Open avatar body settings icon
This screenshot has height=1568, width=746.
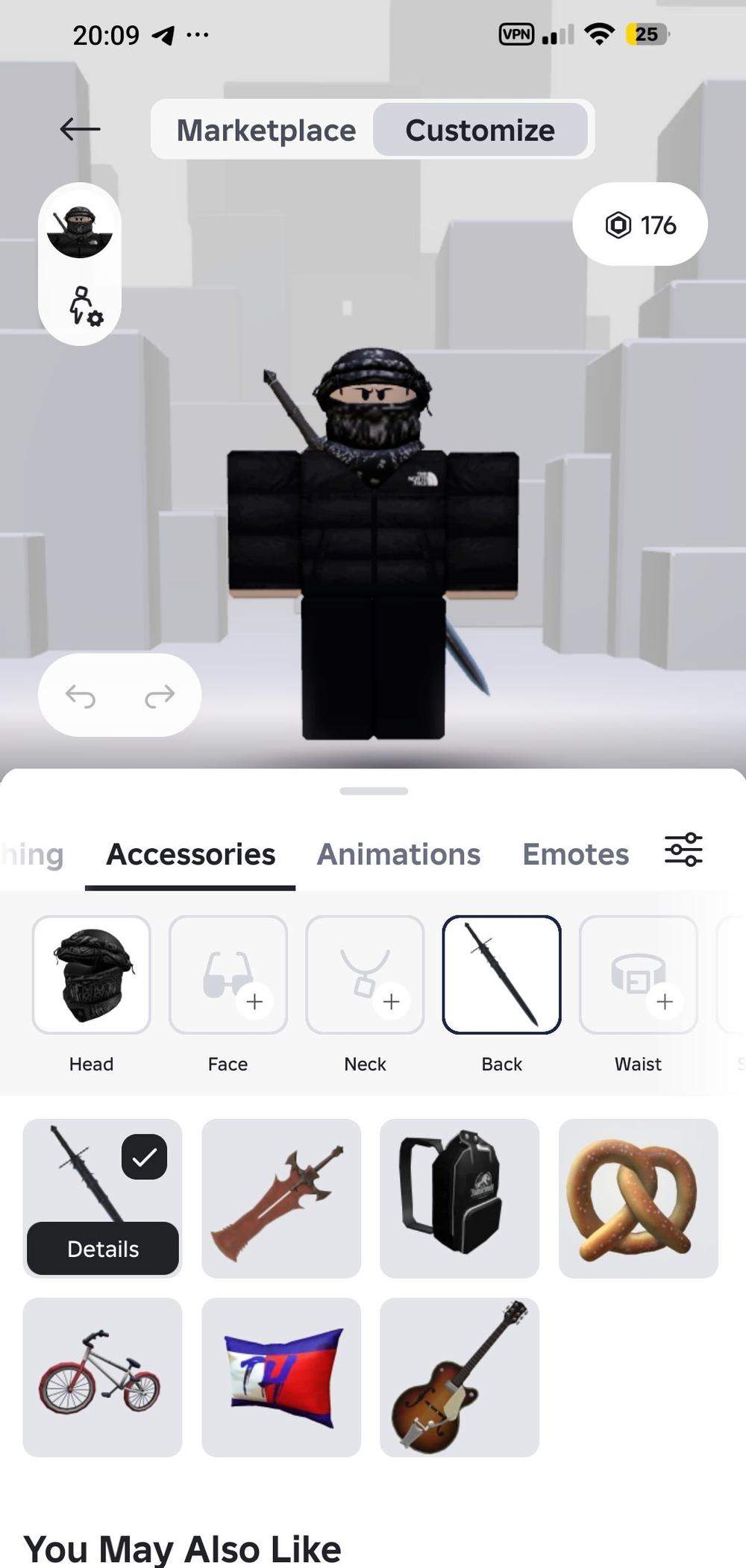[x=84, y=307]
